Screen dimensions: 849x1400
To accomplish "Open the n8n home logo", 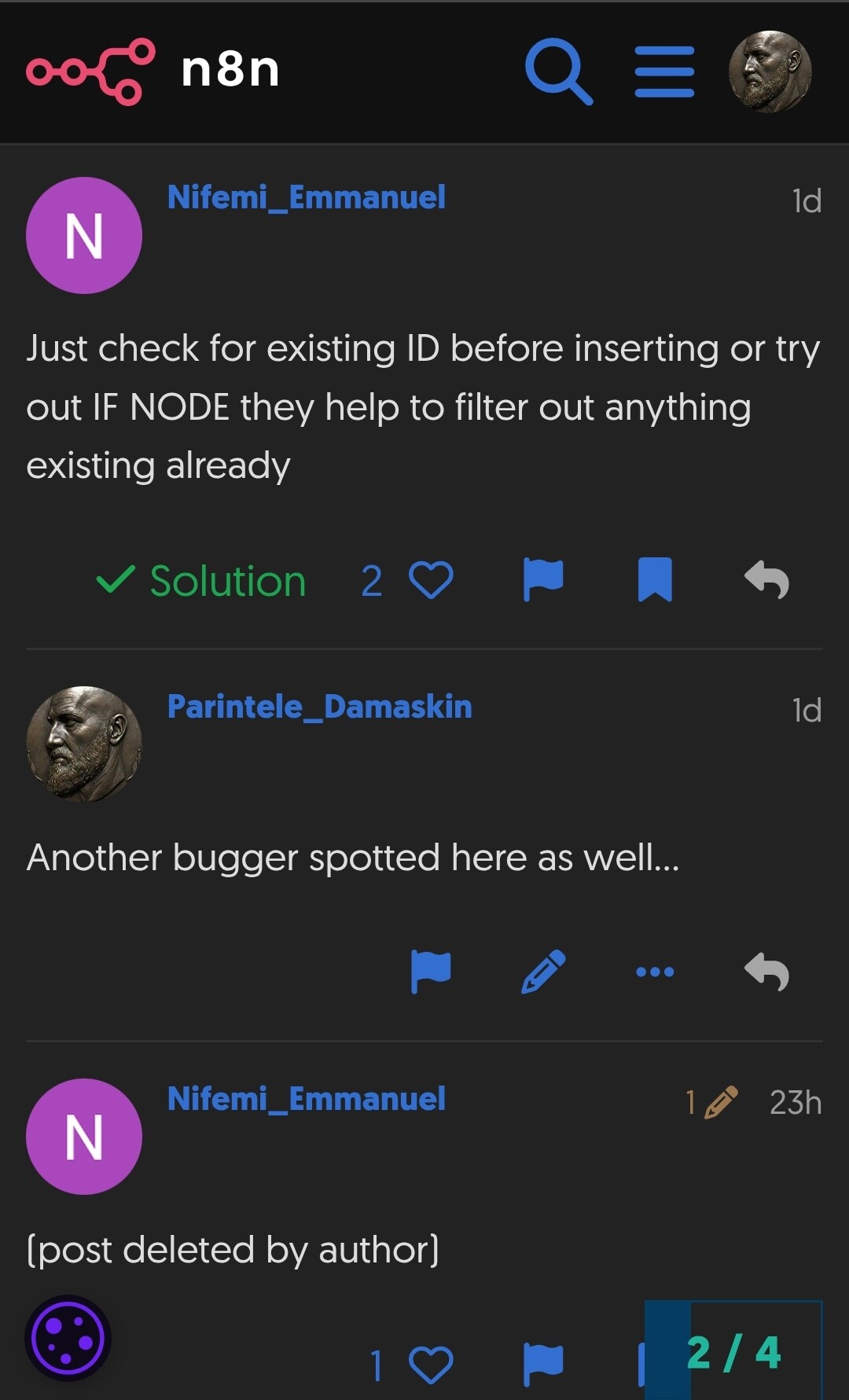I will point(153,71).
